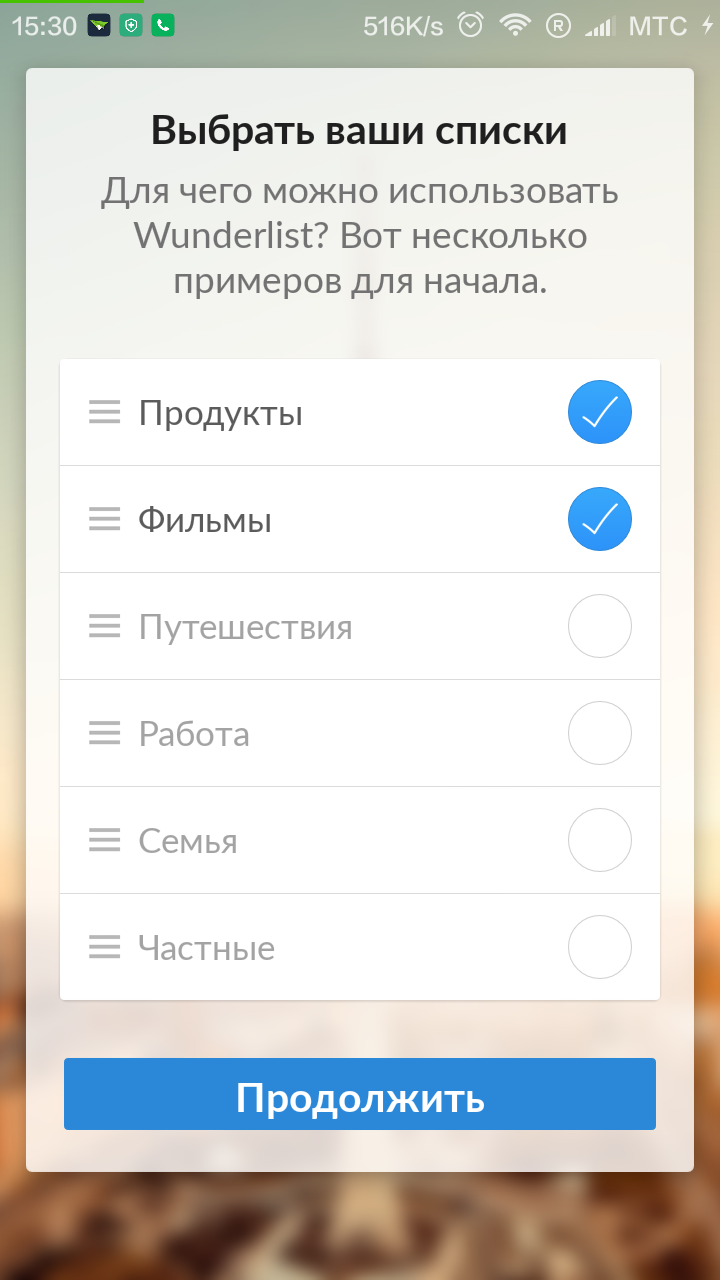Check the Работа list
Screen dimensions: 720x1280
click(600, 733)
